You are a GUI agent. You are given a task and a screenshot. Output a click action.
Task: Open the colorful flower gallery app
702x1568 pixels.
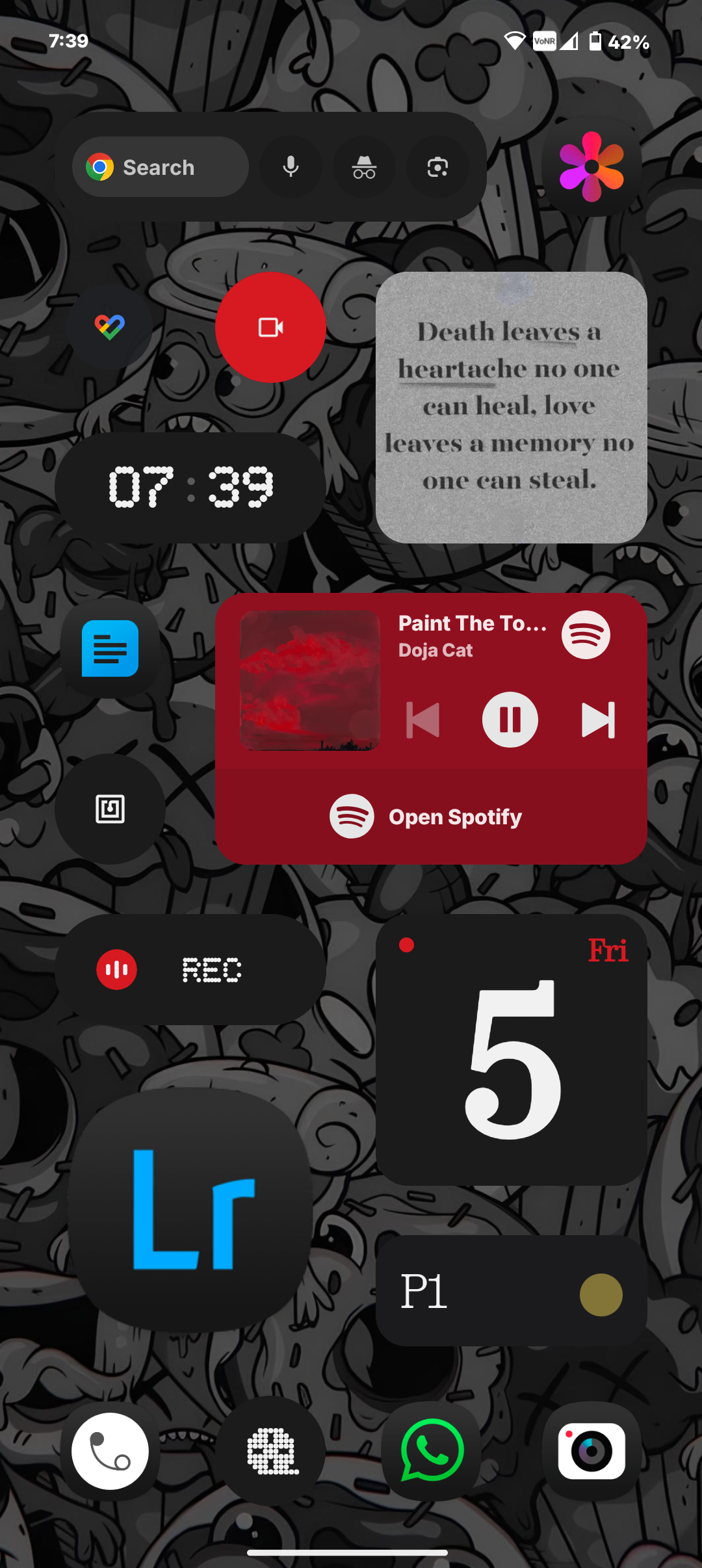[x=591, y=167]
